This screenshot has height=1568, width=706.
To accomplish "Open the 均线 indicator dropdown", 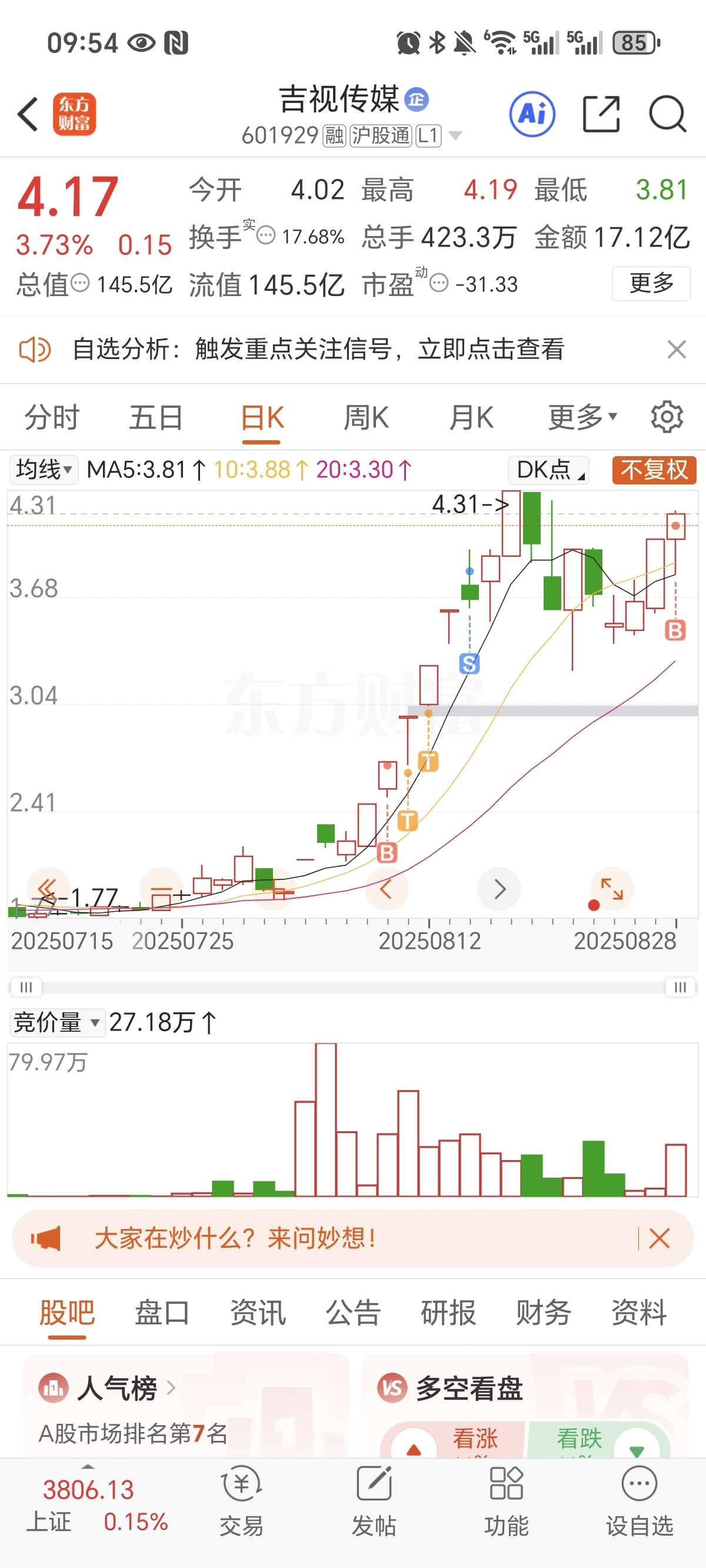I will [44, 470].
